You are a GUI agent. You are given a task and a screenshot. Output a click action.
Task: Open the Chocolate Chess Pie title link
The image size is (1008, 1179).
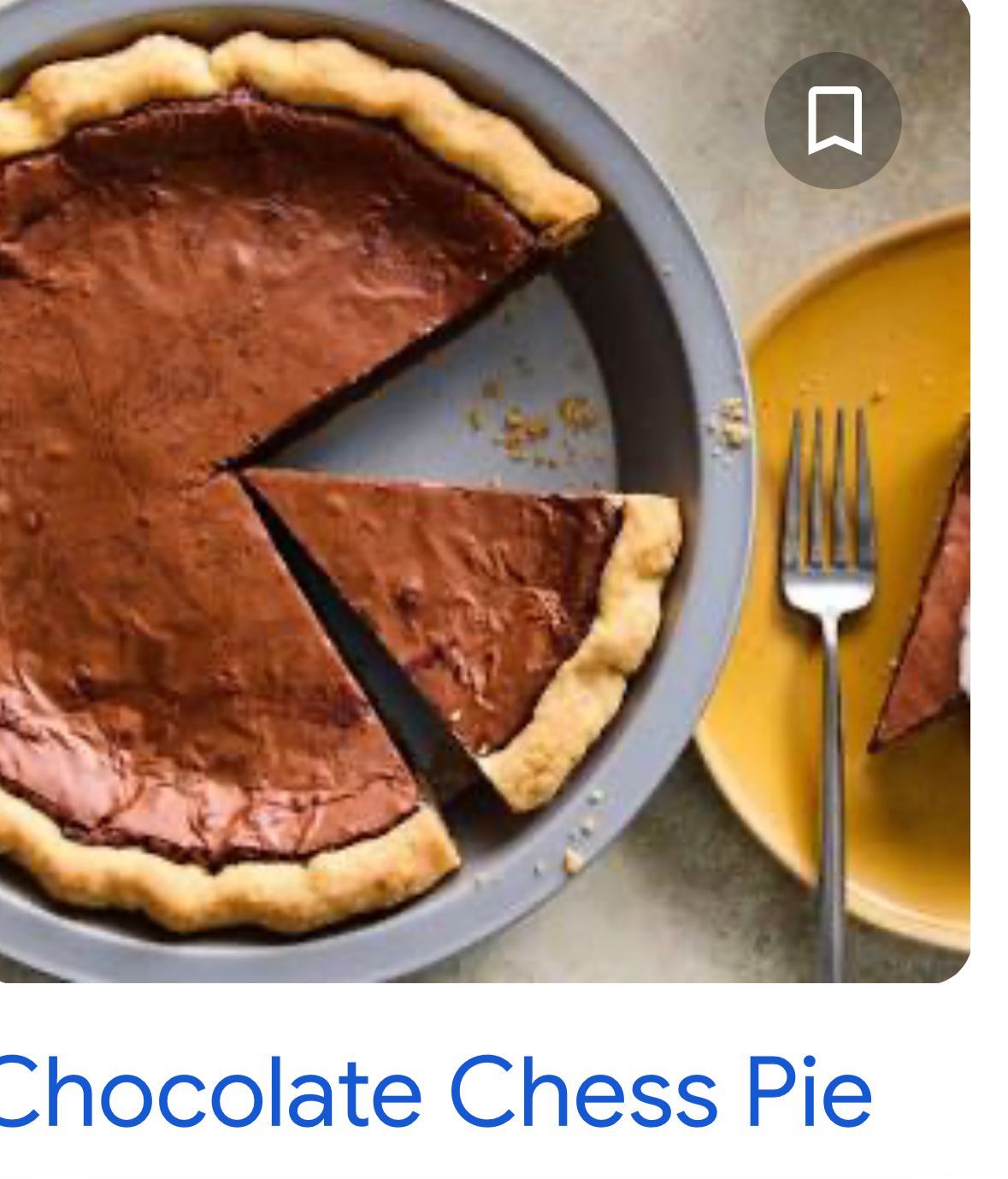click(434, 1091)
